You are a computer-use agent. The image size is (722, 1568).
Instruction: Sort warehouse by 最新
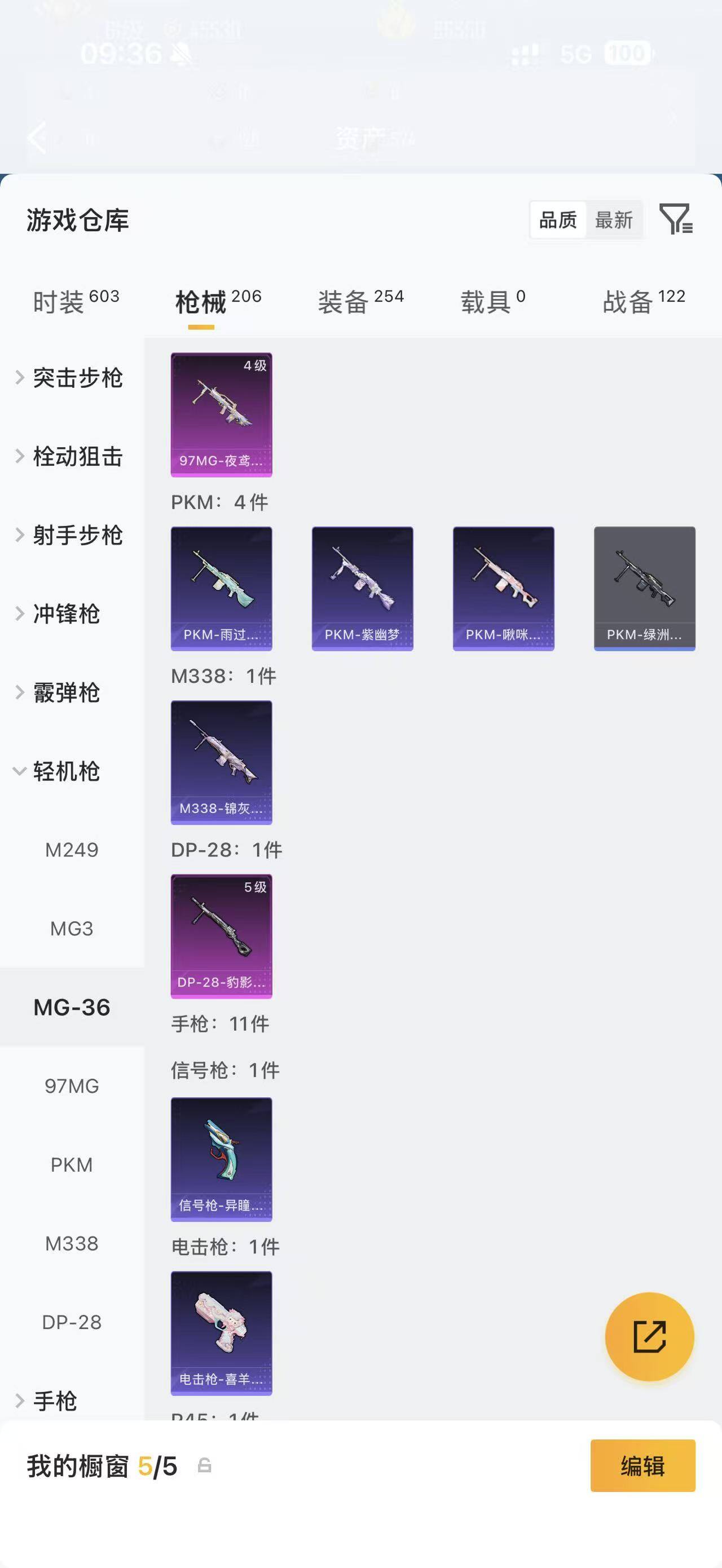point(614,220)
